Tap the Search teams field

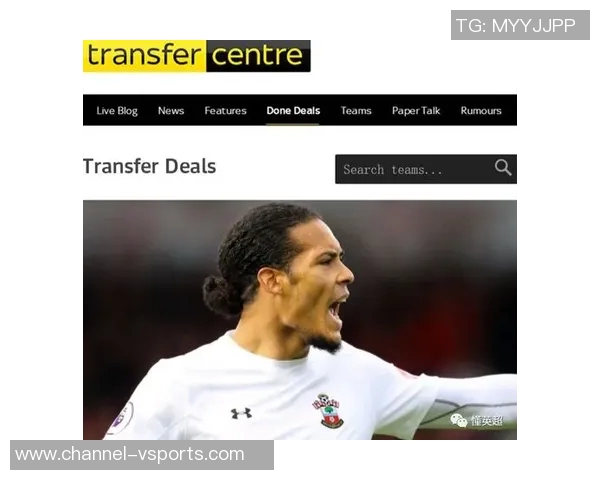pyautogui.click(x=410, y=169)
